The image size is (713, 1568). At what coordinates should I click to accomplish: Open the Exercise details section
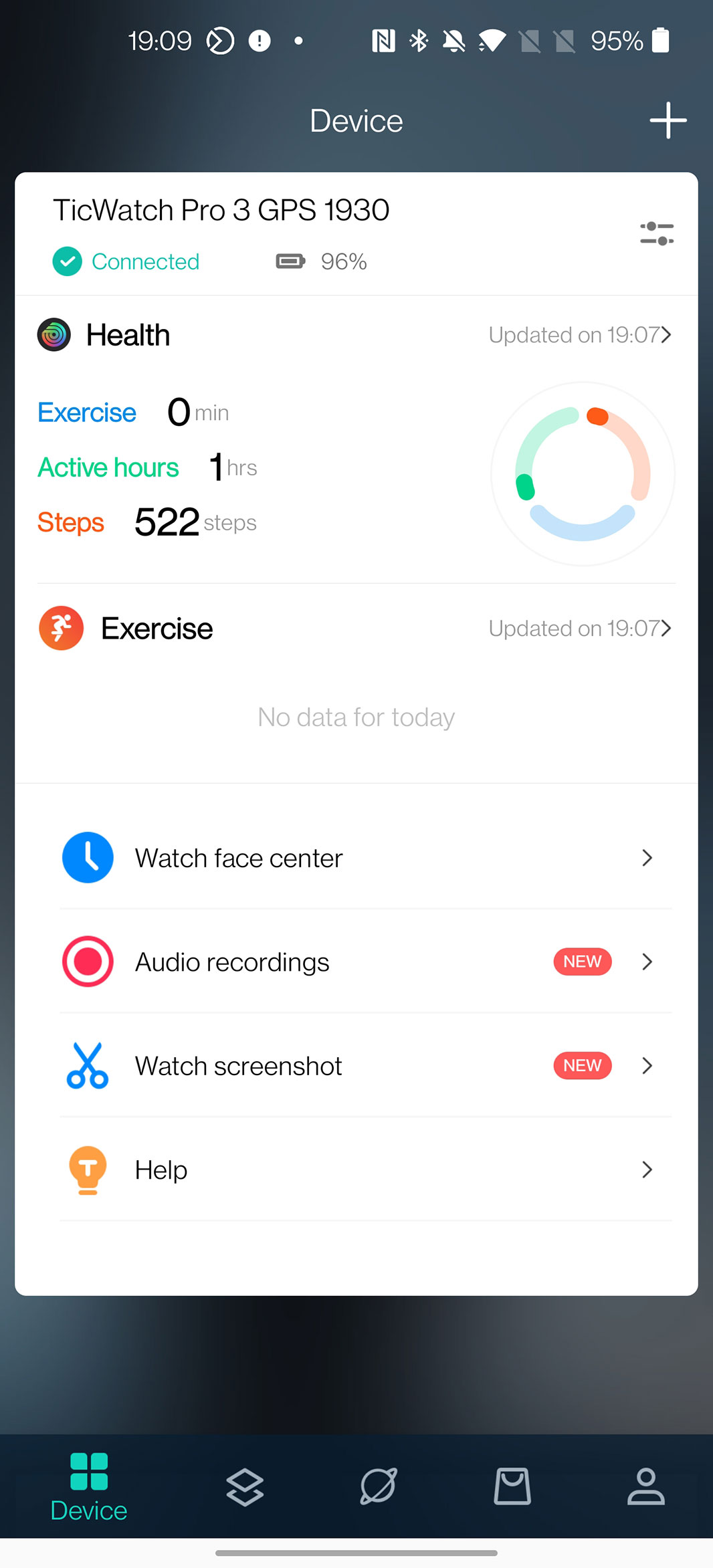point(579,629)
